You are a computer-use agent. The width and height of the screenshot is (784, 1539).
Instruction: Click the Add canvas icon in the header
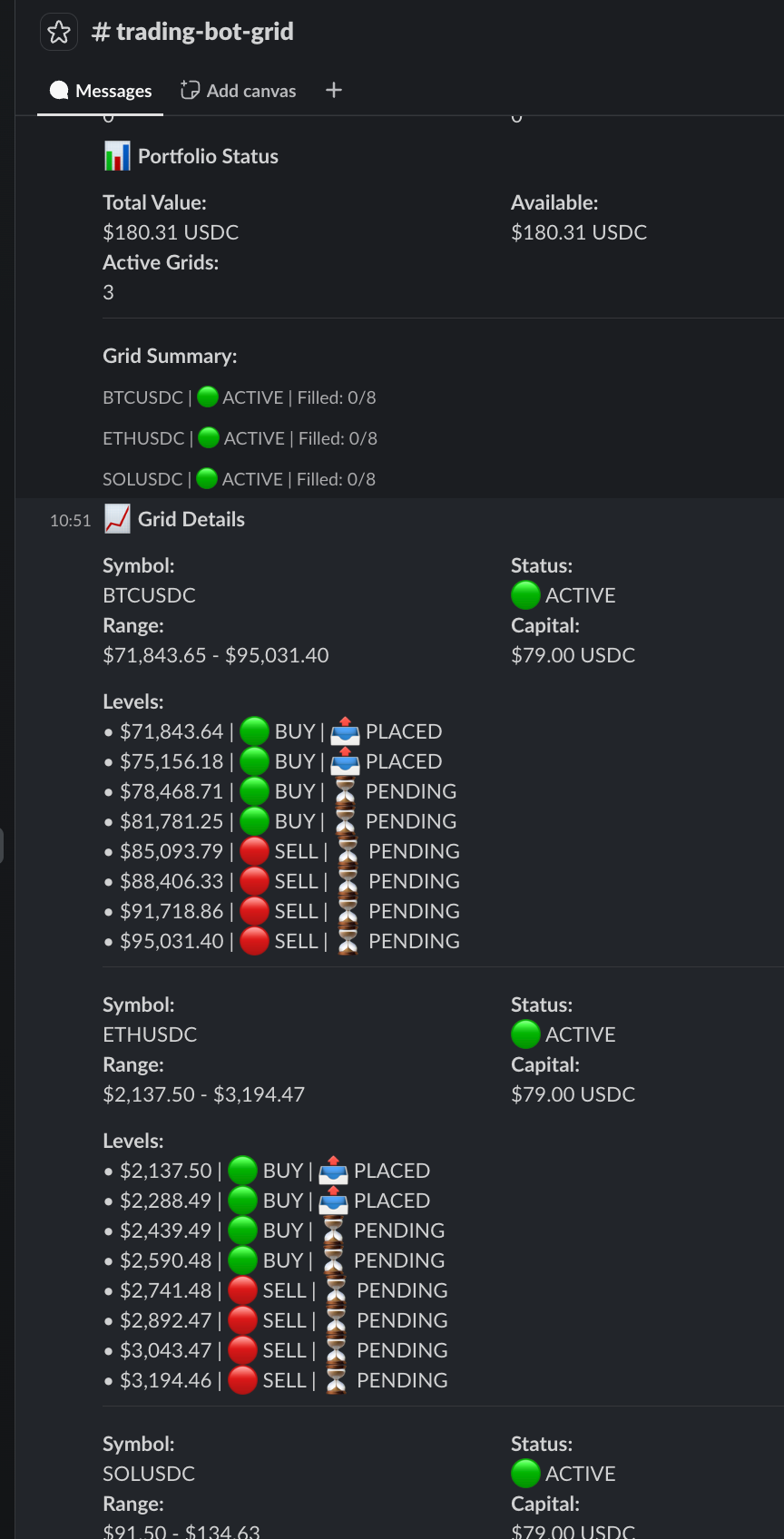point(189,90)
